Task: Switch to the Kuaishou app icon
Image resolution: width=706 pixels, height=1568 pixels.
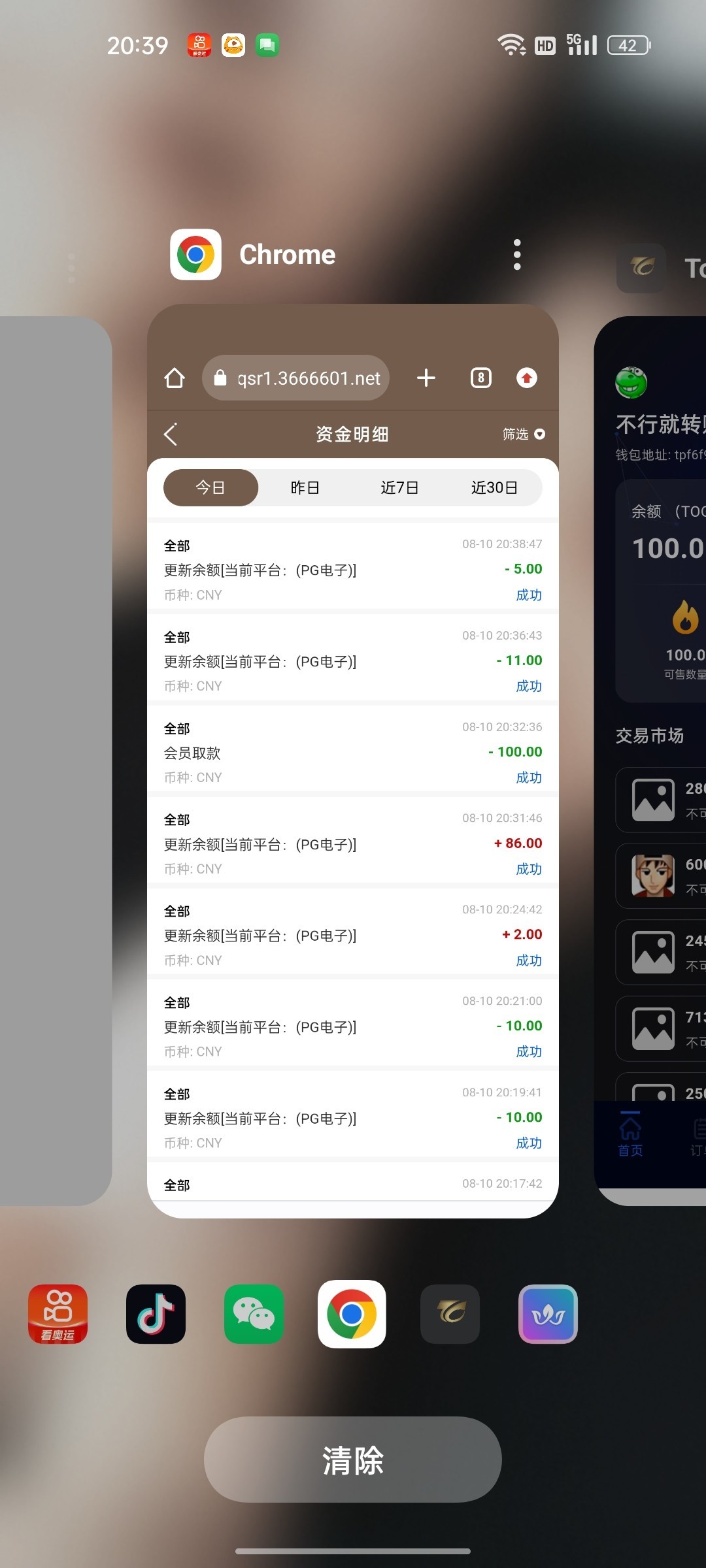Action: (58, 1314)
